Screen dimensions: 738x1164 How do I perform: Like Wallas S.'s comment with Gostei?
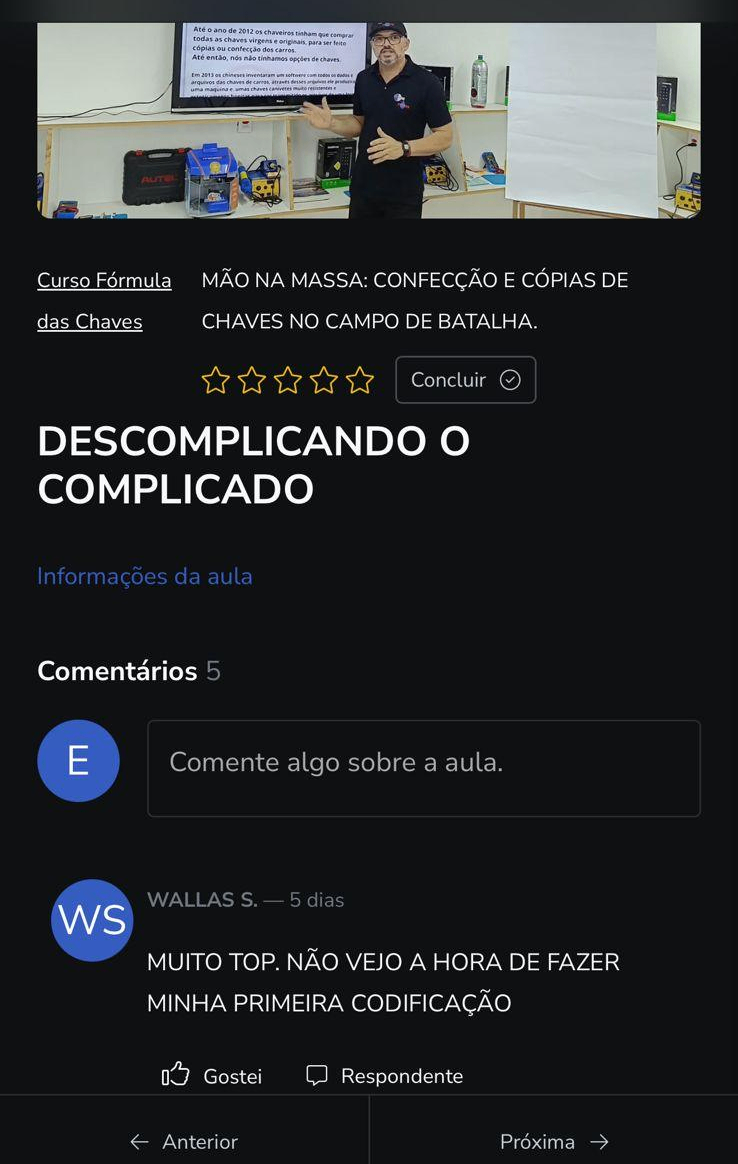(x=212, y=1075)
